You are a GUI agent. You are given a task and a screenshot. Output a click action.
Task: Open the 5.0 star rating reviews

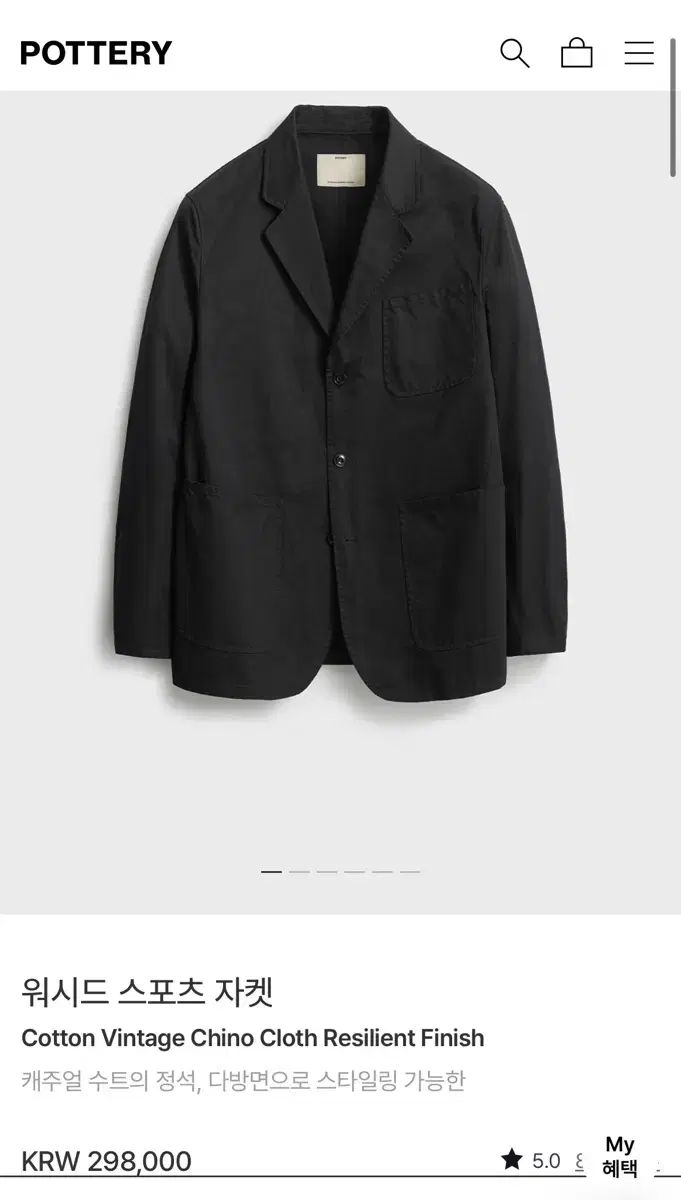tap(534, 1160)
